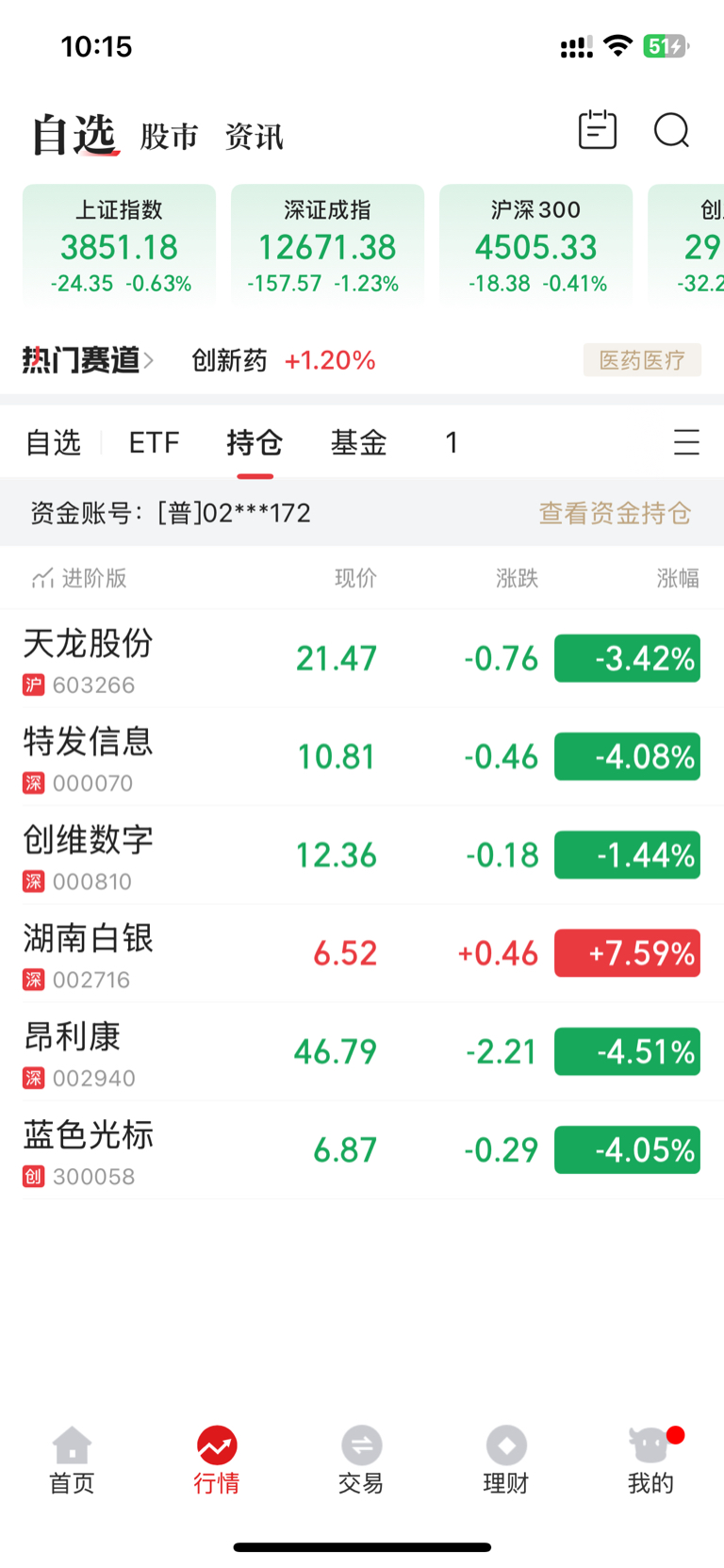This screenshot has width=724, height=1568.
Task: Open the calendar note icon
Action: click(x=598, y=130)
